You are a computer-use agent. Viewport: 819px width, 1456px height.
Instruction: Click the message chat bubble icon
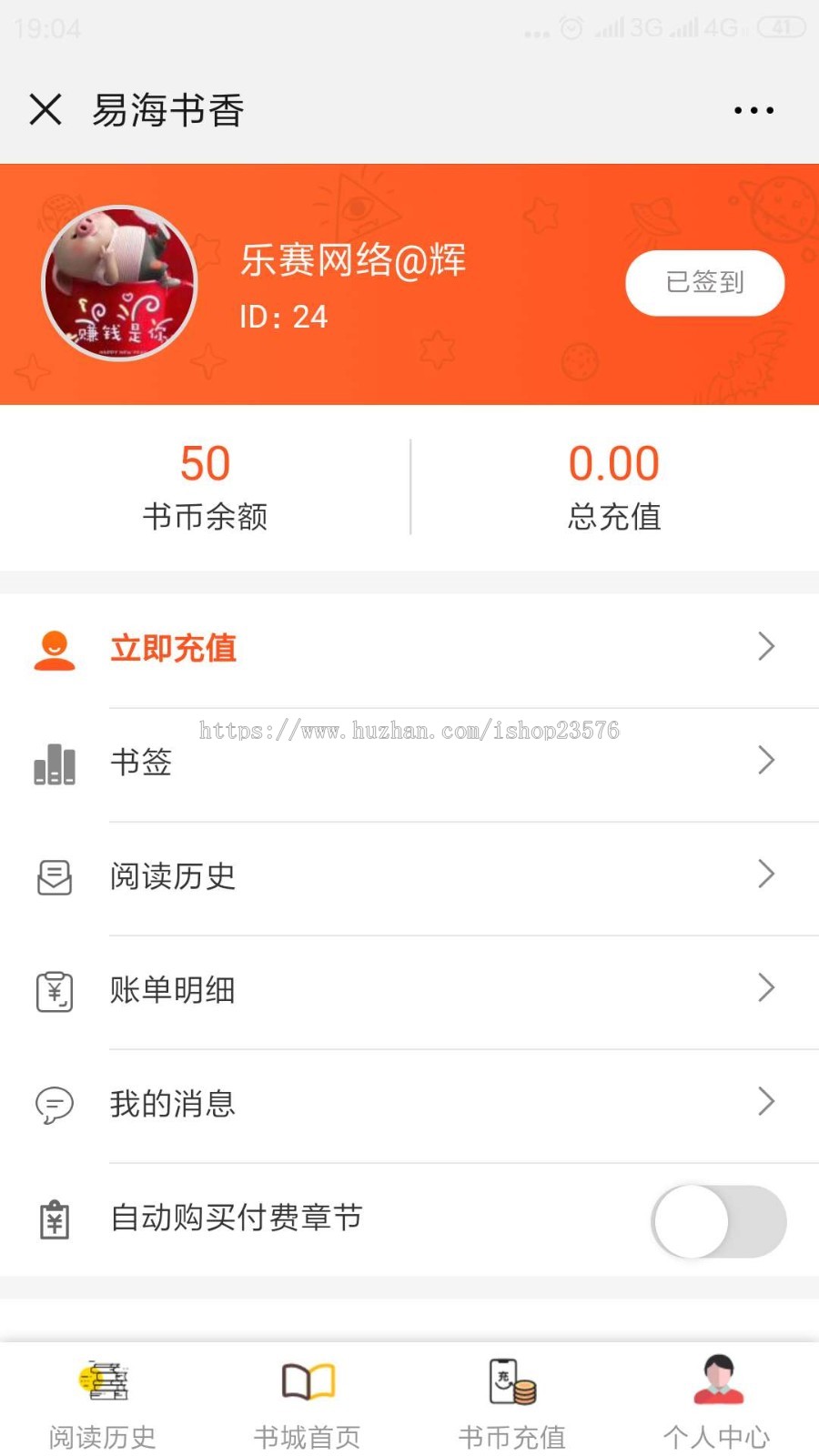click(56, 1104)
